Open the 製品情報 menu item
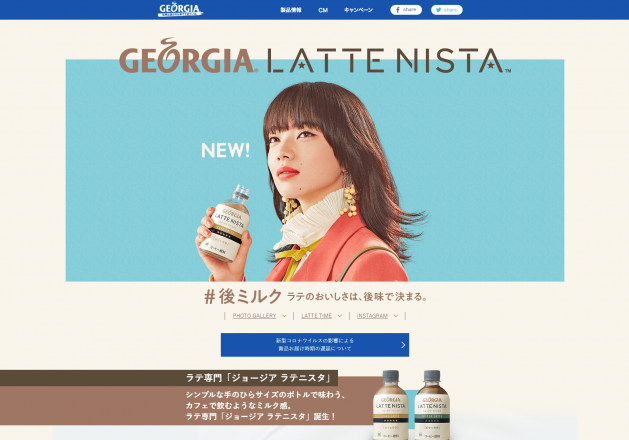This screenshot has height=440, width=629. 291,10
